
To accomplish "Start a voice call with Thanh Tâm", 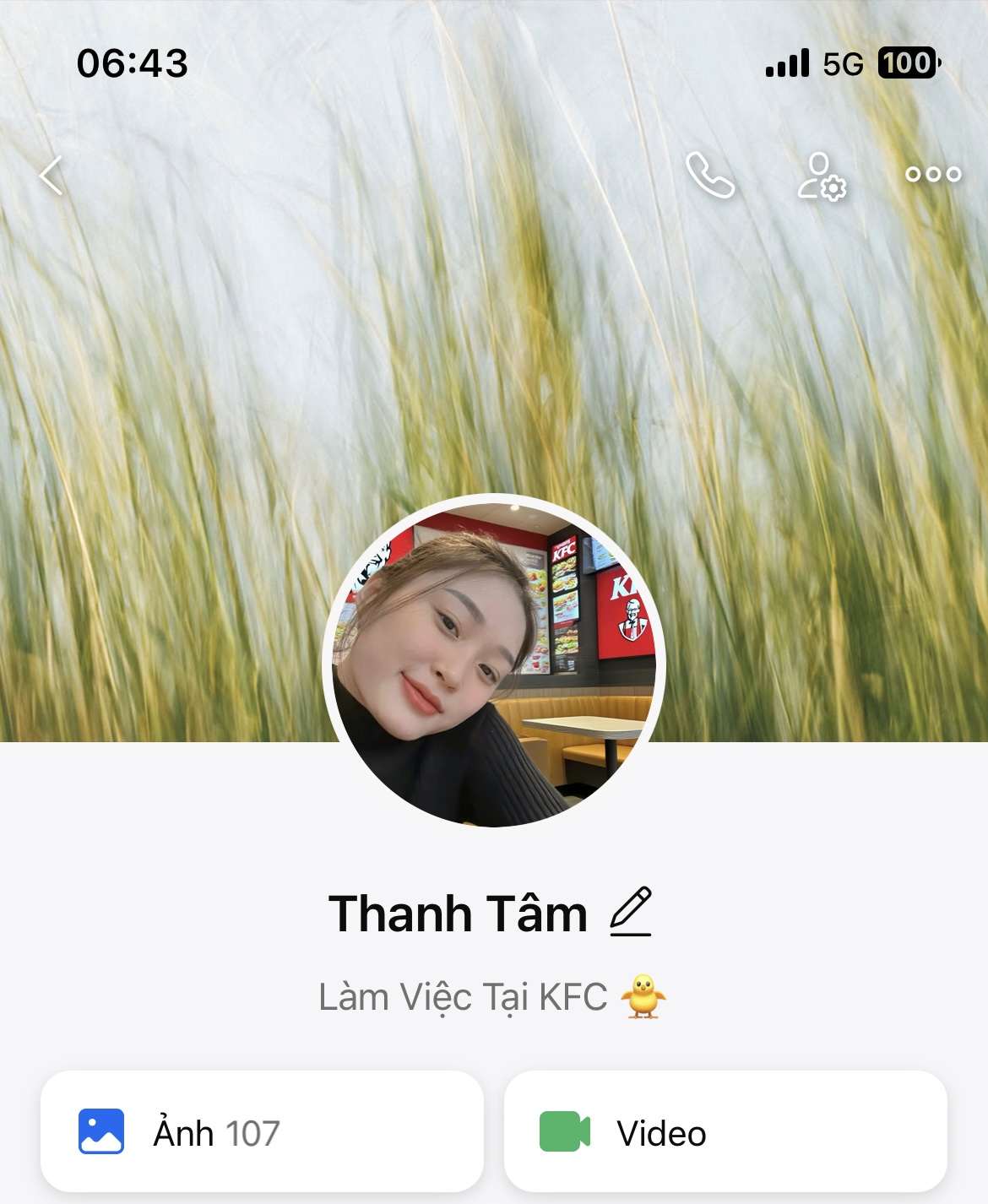I will [x=710, y=175].
